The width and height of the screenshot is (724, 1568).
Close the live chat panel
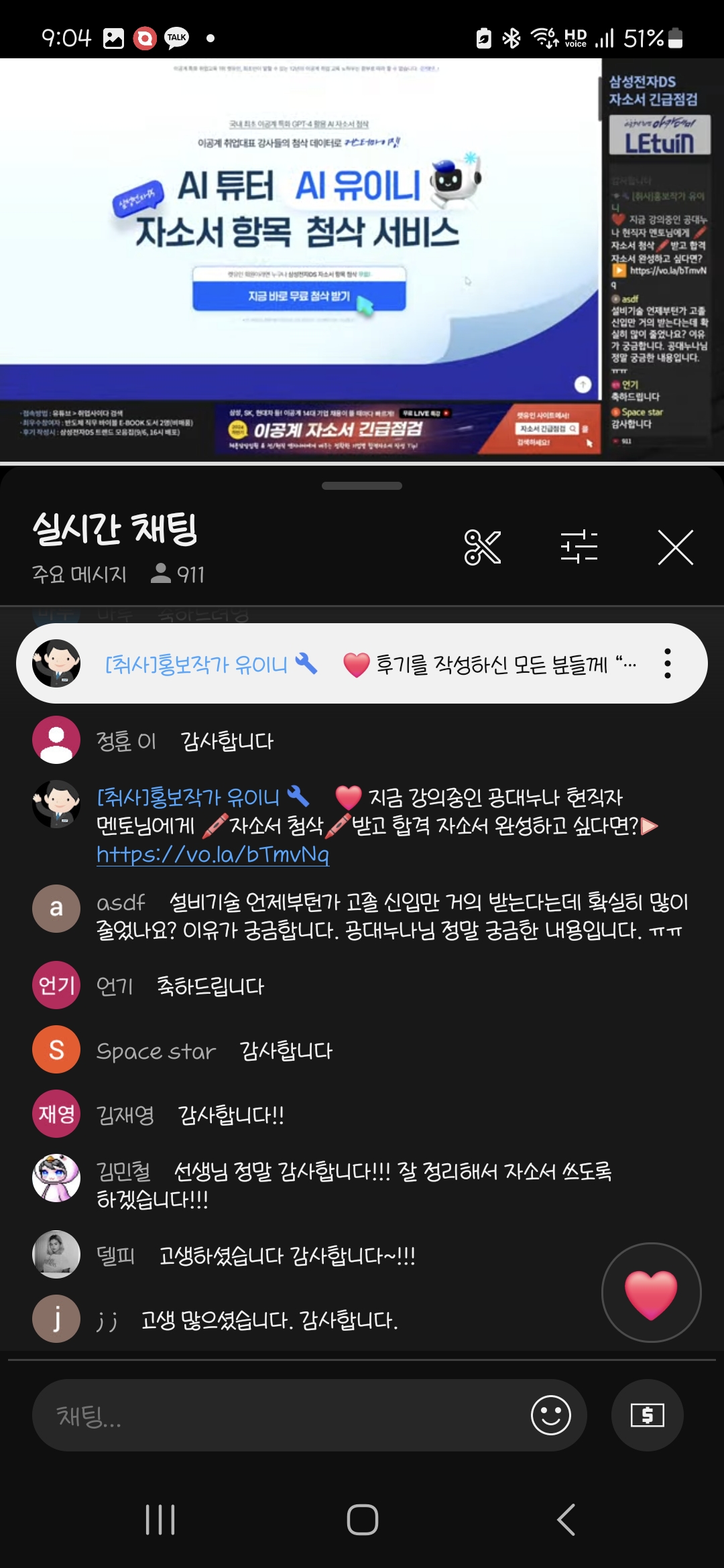(675, 547)
